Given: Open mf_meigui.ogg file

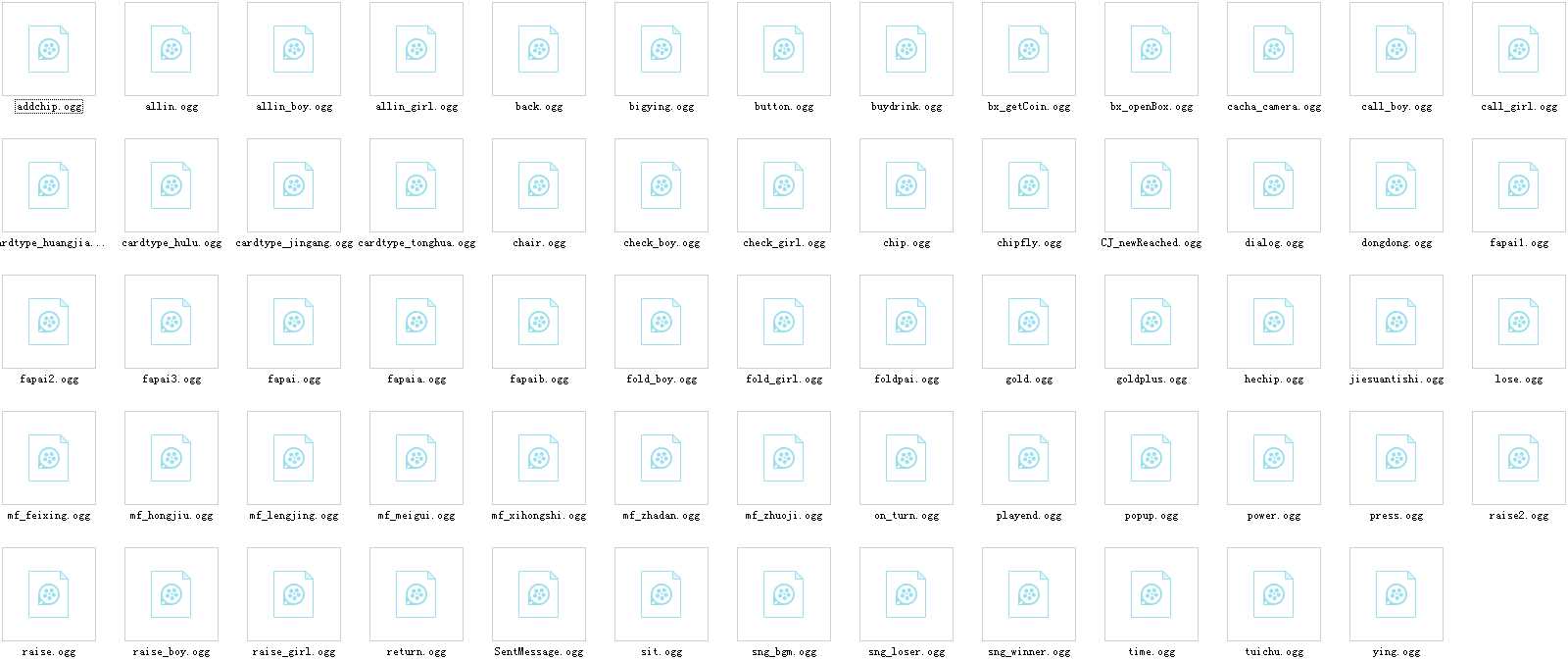Looking at the screenshot, I should 416,458.
